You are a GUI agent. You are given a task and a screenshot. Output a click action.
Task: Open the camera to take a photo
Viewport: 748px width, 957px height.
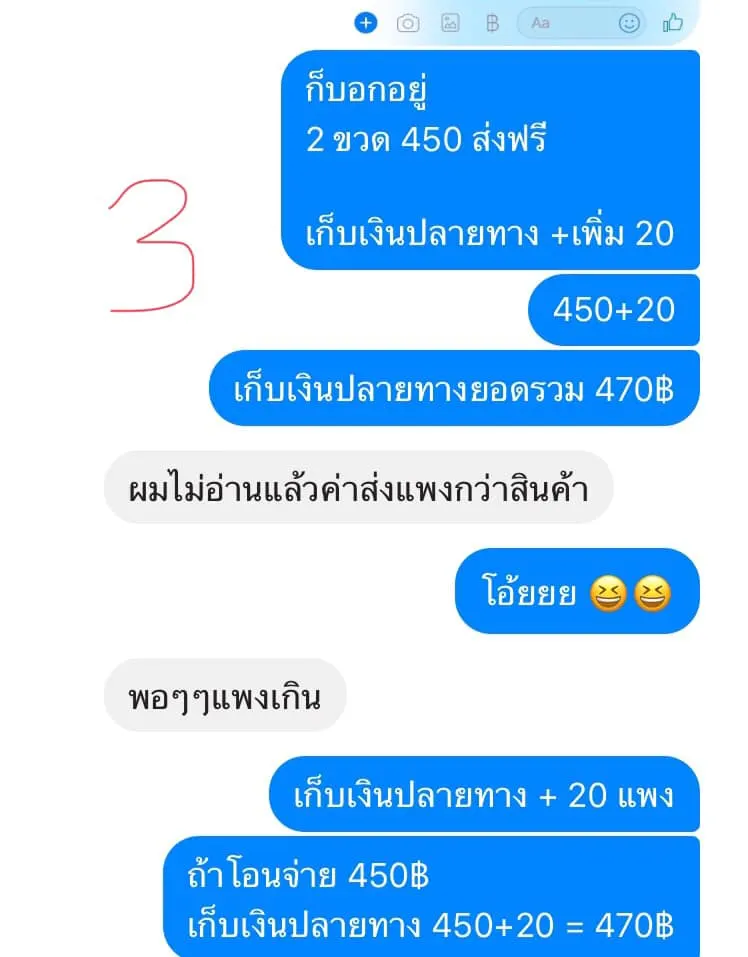408,23
